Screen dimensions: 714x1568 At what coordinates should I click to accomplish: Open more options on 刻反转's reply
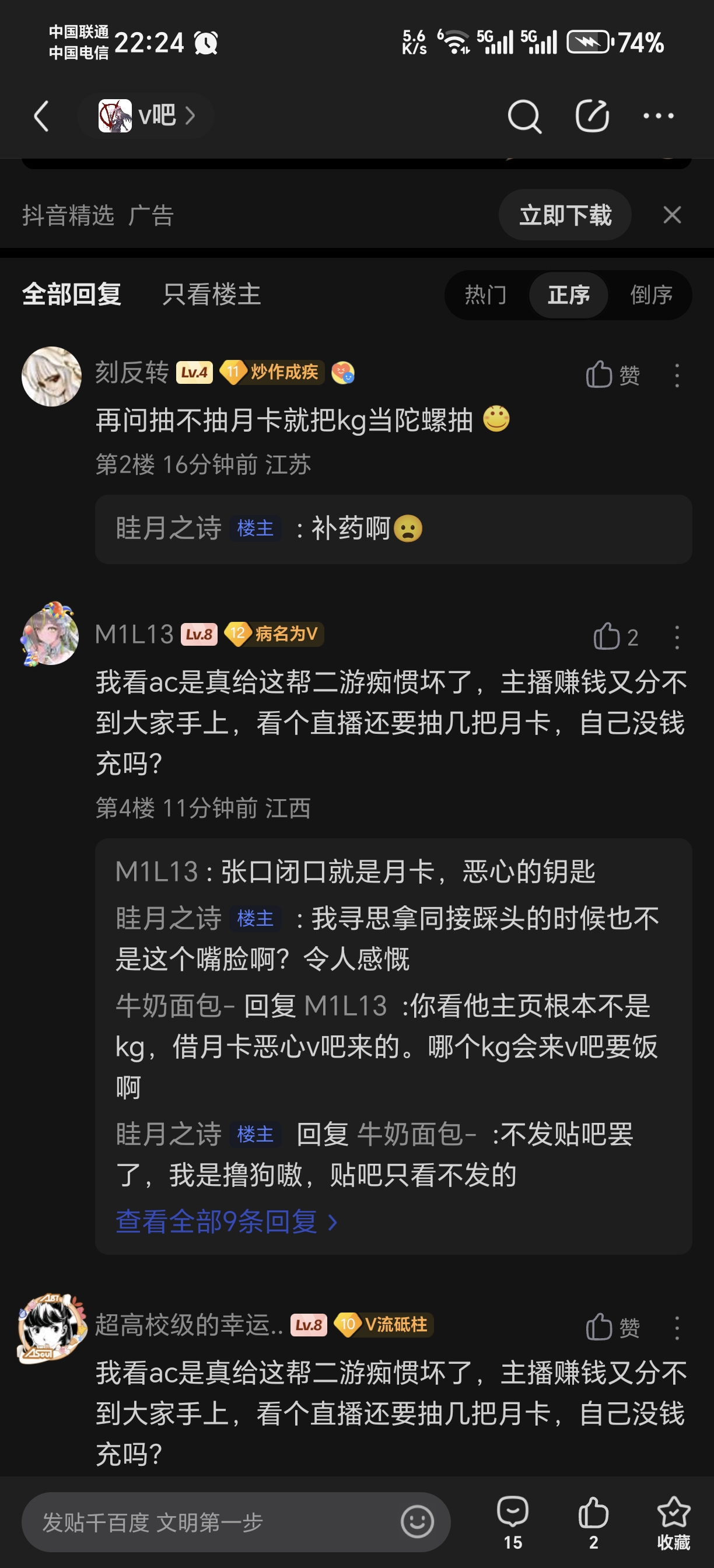click(677, 375)
